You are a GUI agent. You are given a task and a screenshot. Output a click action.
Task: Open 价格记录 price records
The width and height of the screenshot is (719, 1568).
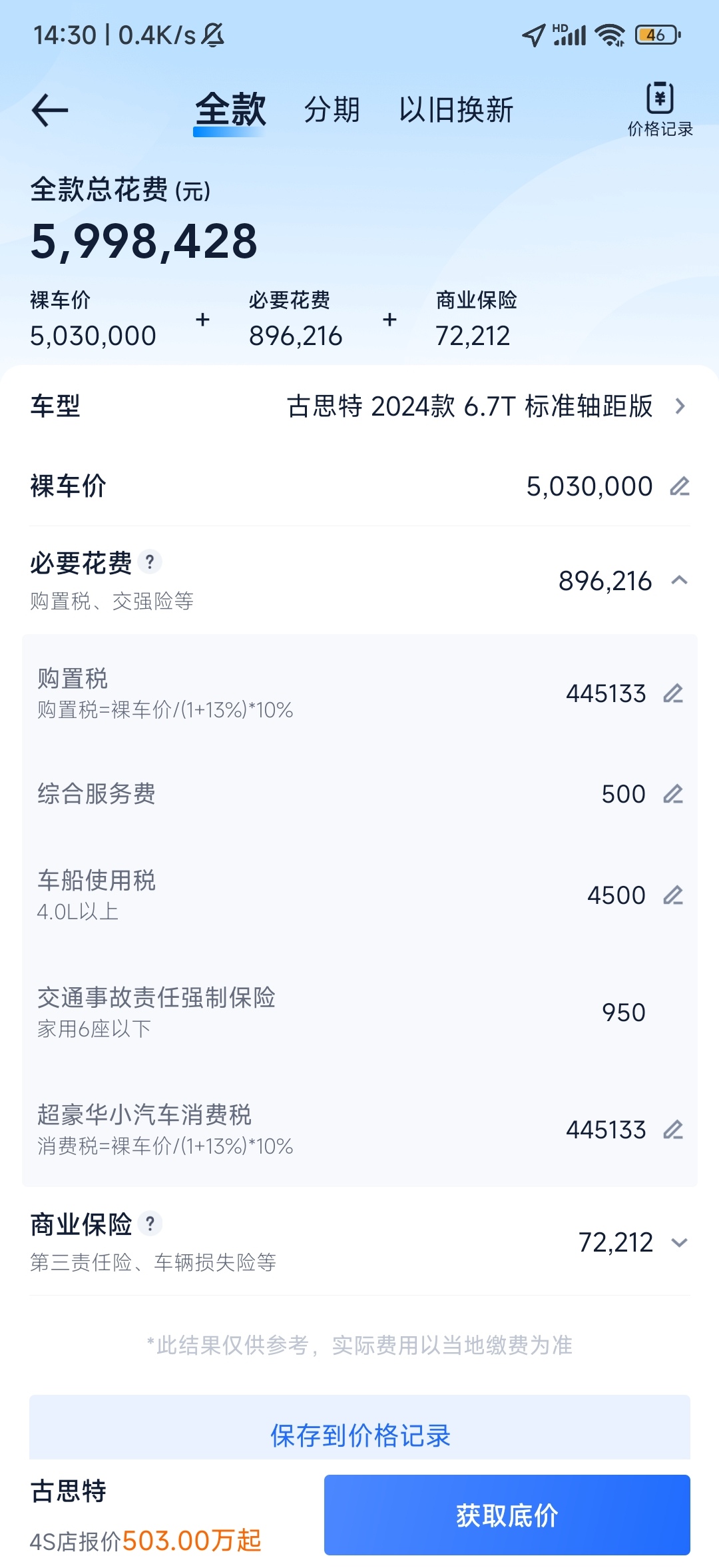(x=660, y=109)
